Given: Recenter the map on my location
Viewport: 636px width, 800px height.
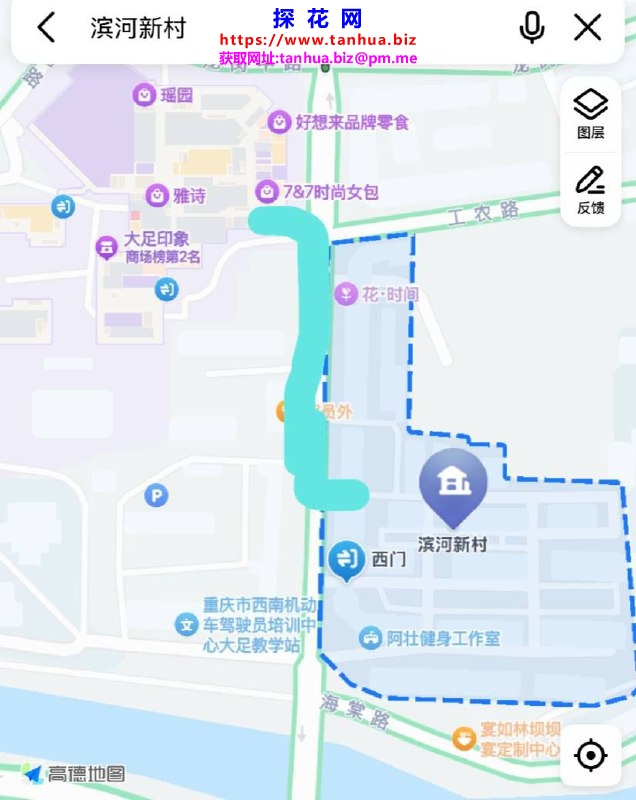Looking at the screenshot, I should click(x=591, y=755).
